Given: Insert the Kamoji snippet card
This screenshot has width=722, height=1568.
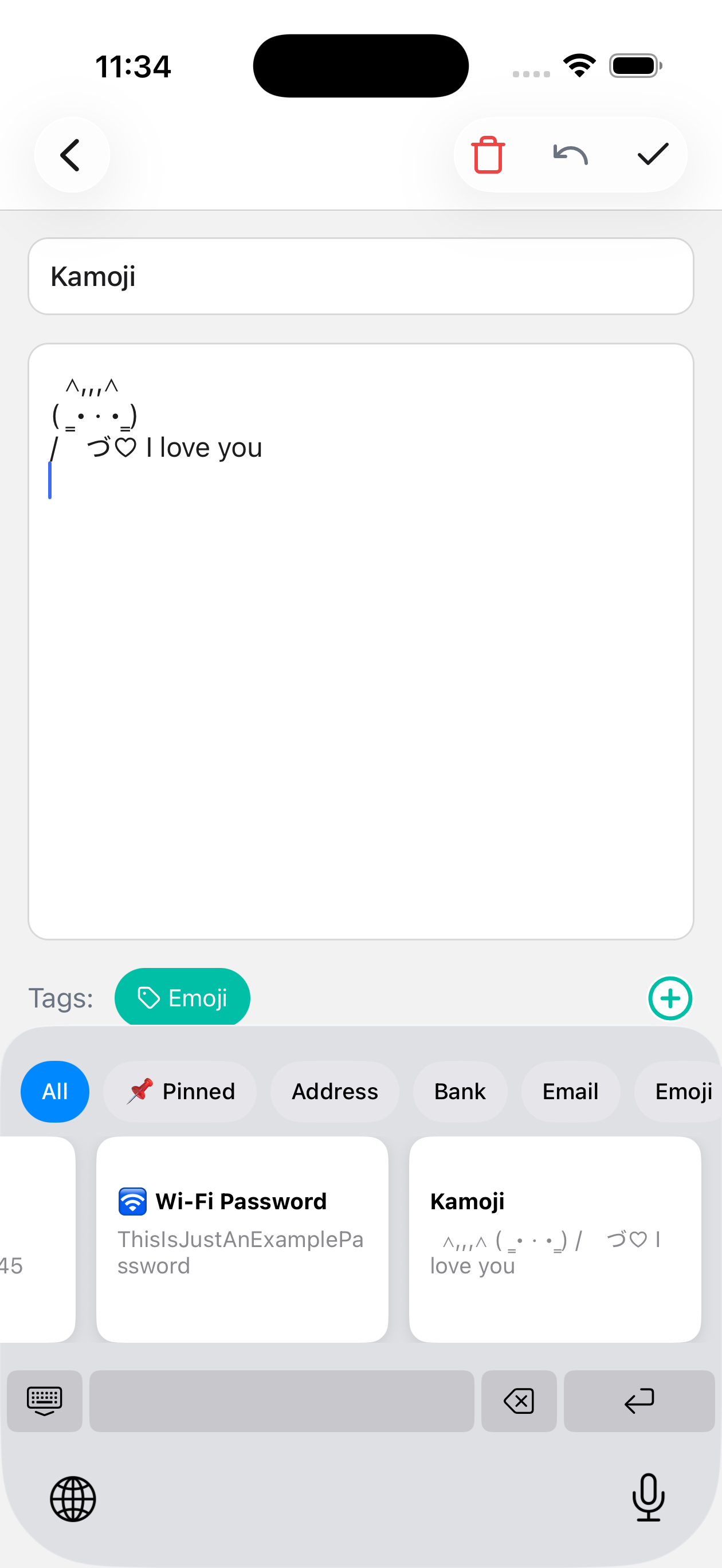Looking at the screenshot, I should [x=554, y=1238].
